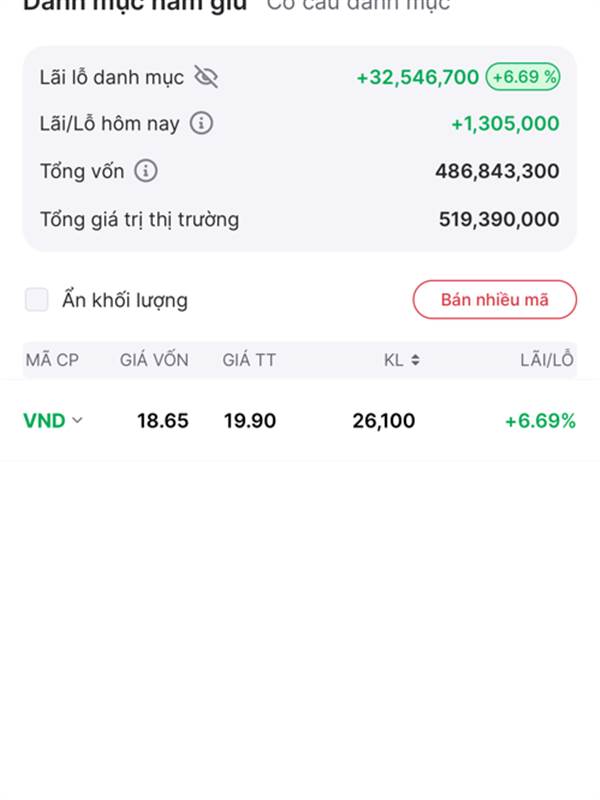Open info icon next to Lãi/Lỗ hôm nay
The height and width of the screenshot is (800, 600).
202,123
